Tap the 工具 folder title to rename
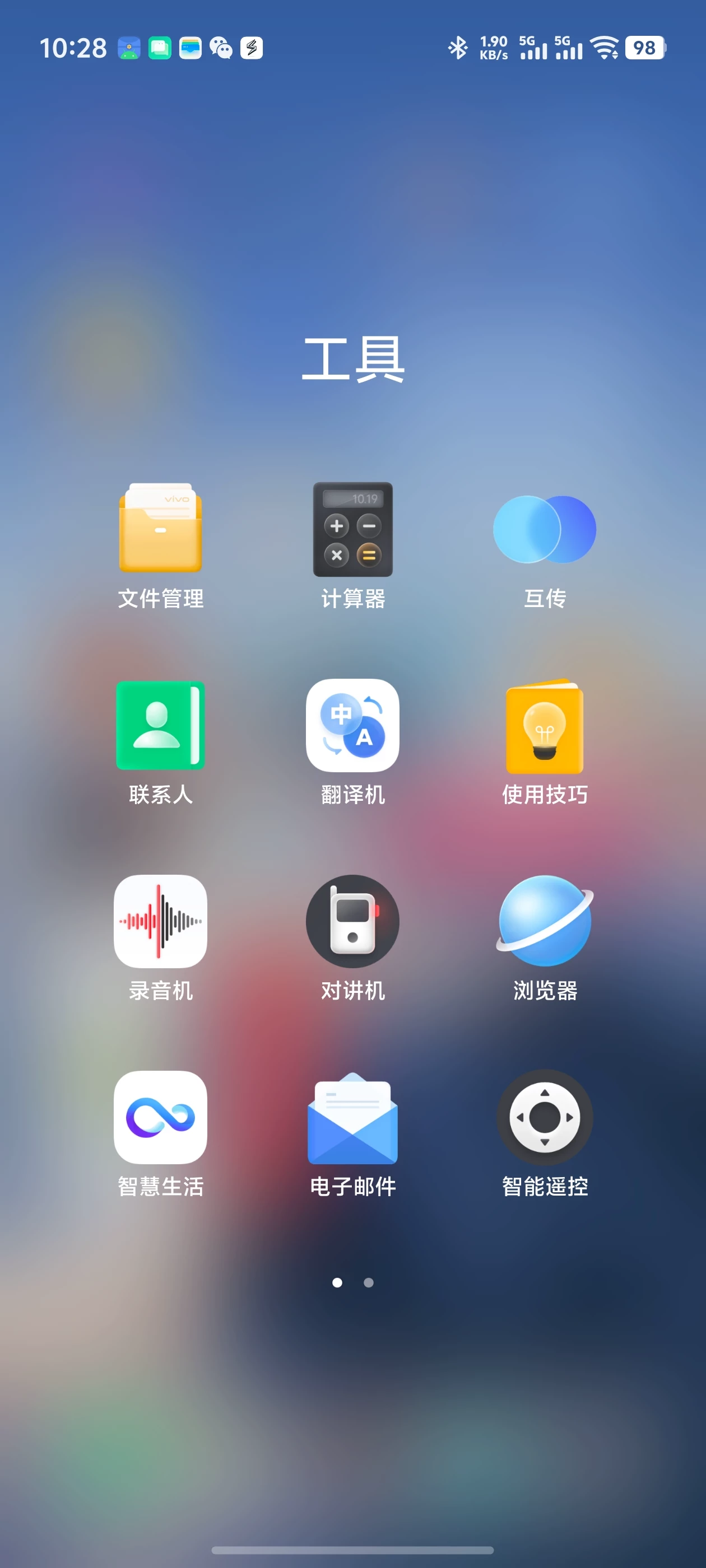 click(x=354, y=359)
